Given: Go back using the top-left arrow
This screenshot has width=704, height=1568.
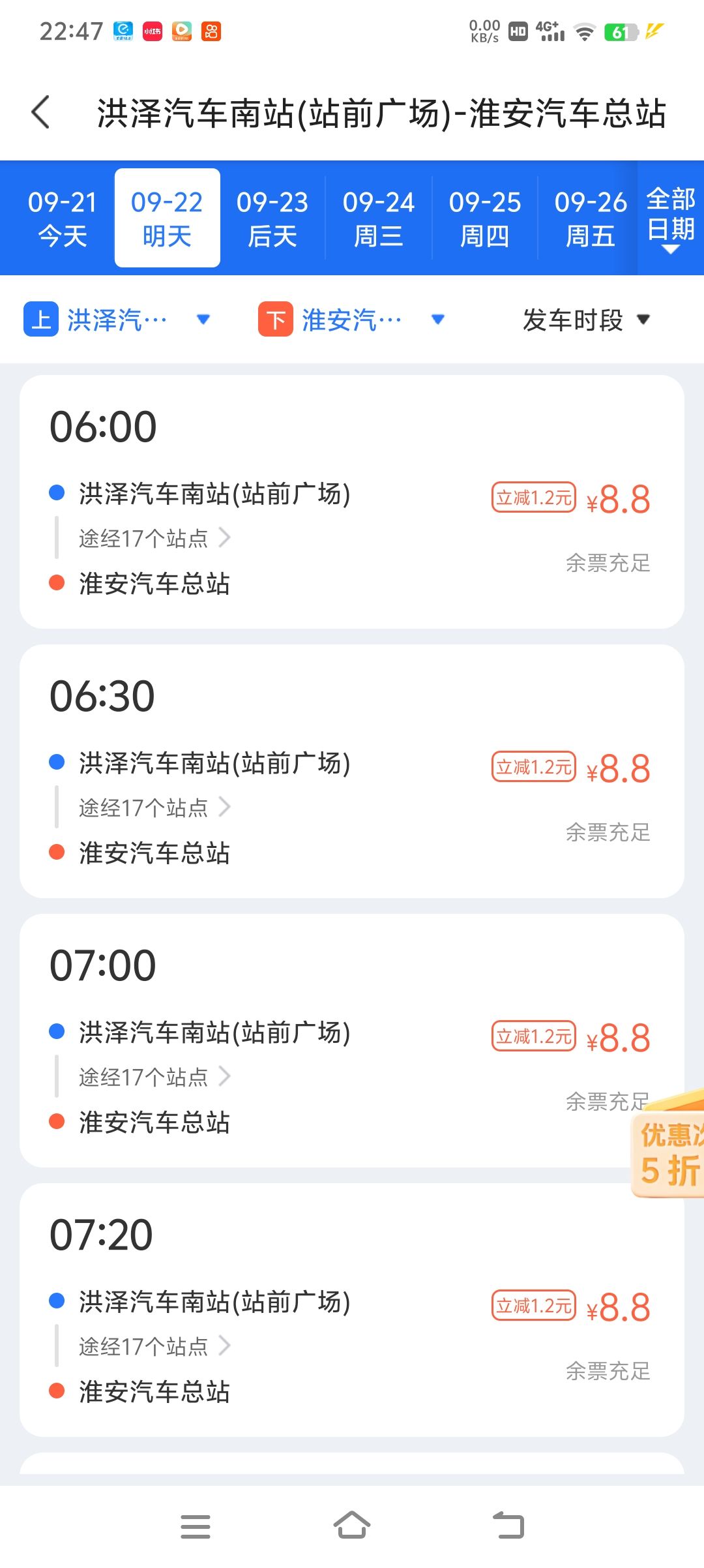Looking at the screenshot, I should coord(40,112).
